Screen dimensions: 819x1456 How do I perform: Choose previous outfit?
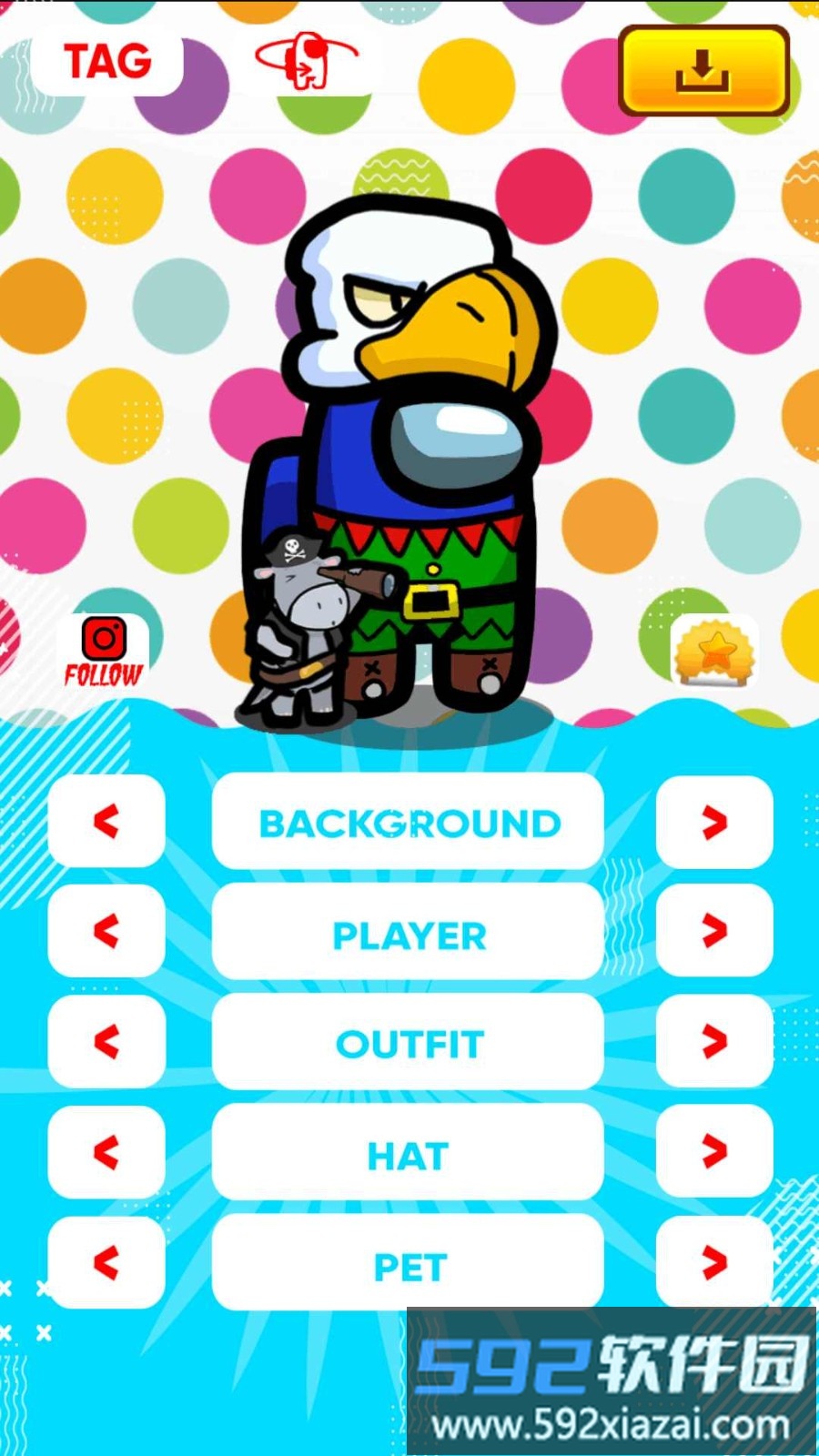click(x=106, y=1042)
